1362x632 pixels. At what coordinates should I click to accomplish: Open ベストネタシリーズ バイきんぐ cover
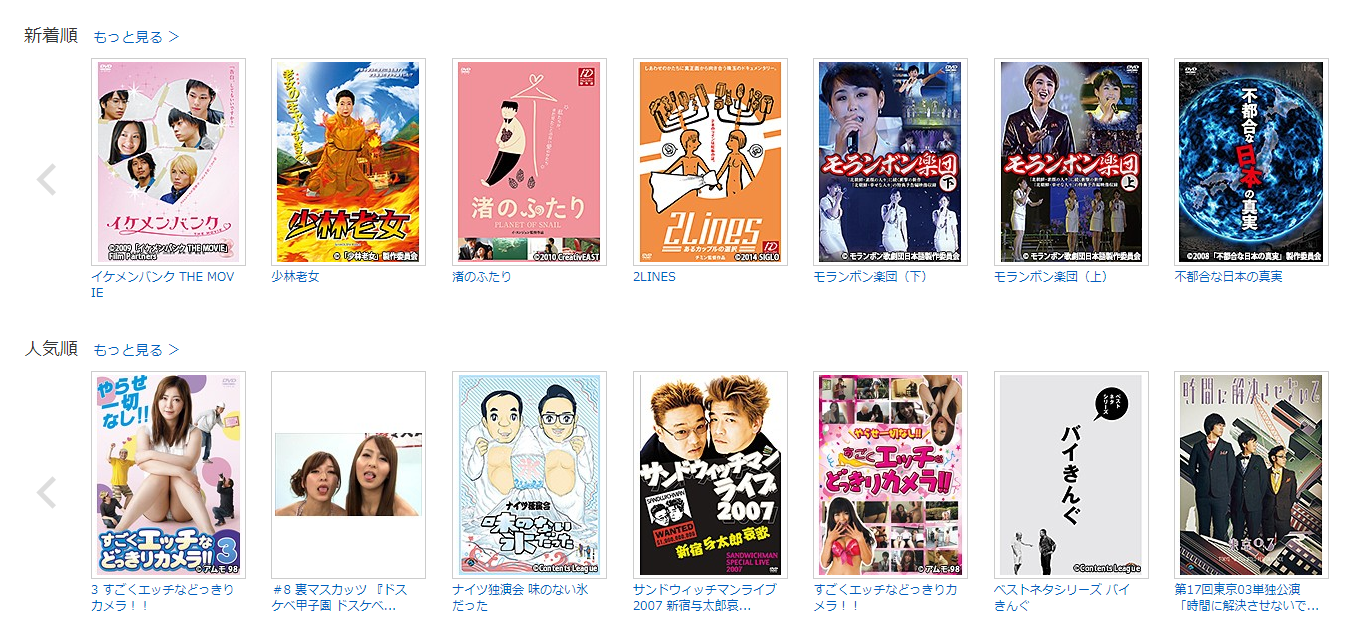click(1071, 475)
